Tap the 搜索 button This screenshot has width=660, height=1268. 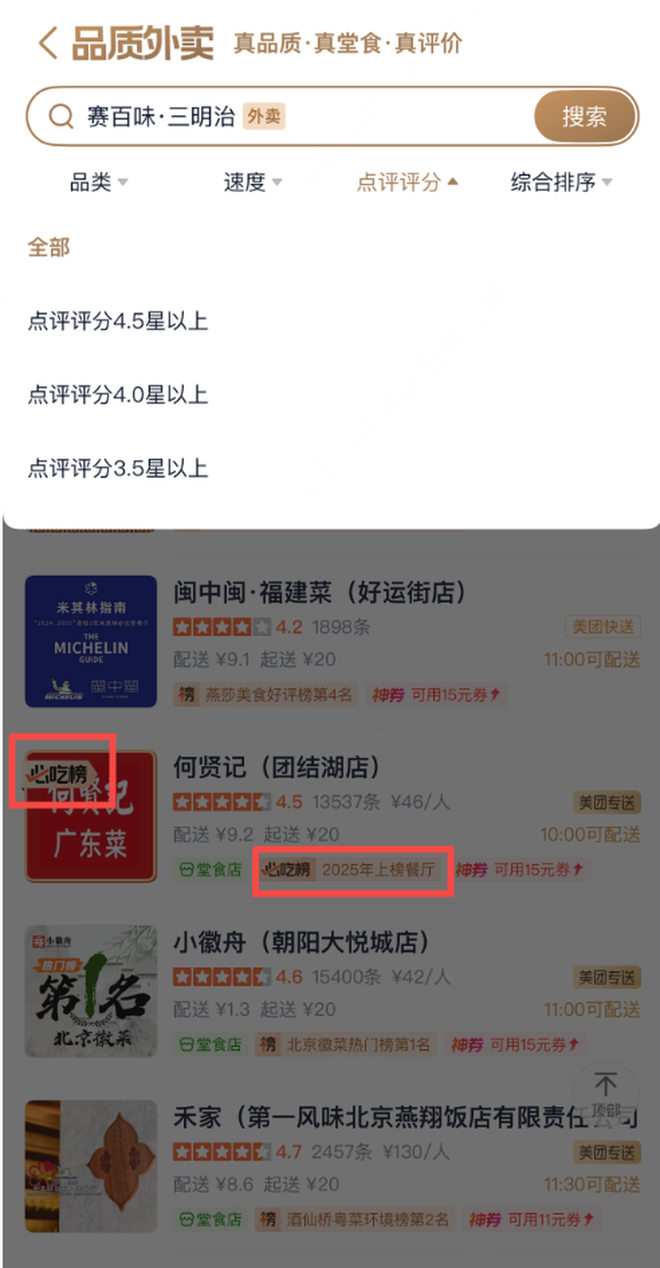(x=584, y=116)
